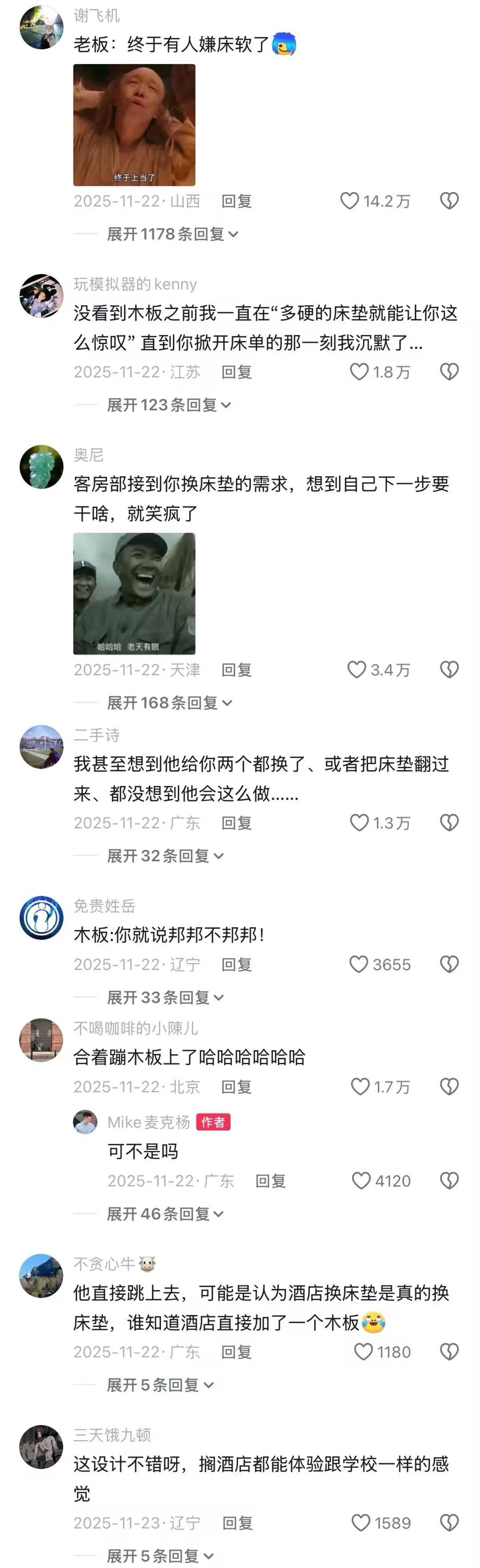Dislike 不贪心牛's comment
This screenshot has height=1568, width=480.
(449, 1353)
